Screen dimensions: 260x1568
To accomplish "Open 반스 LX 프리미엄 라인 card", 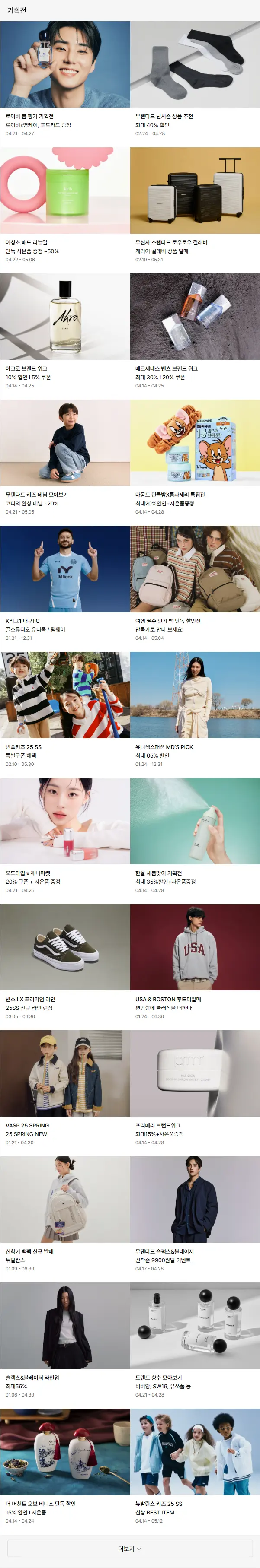I will [65, 946].
